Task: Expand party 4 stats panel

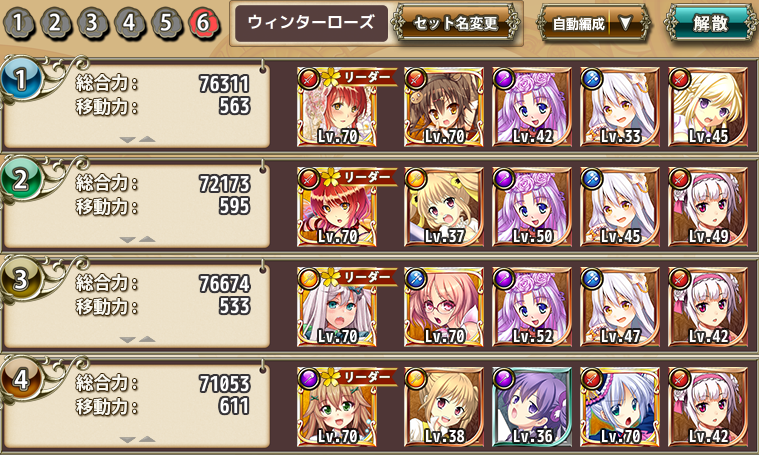Action: pos(138,439)
